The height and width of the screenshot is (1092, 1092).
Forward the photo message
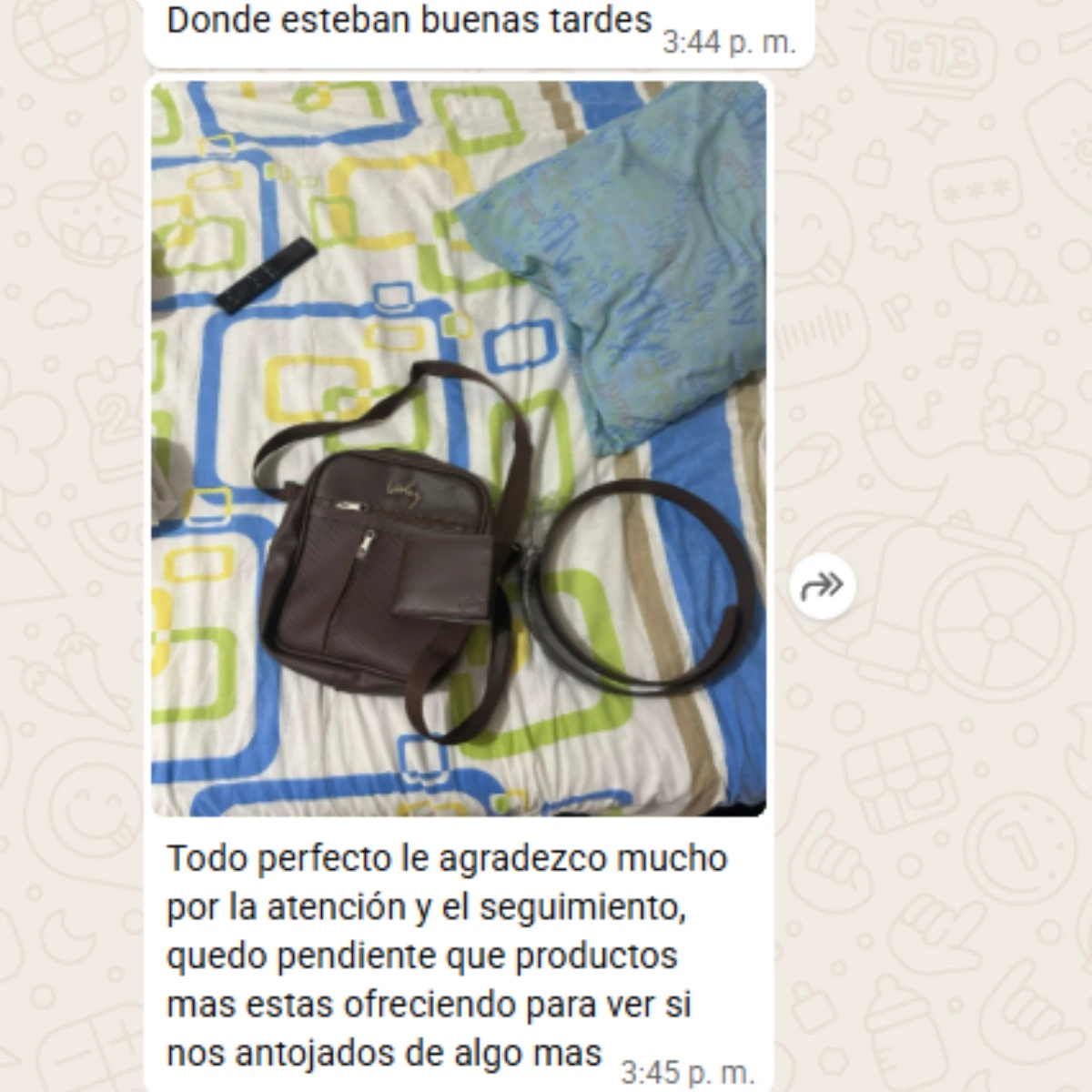coord(822,587)
